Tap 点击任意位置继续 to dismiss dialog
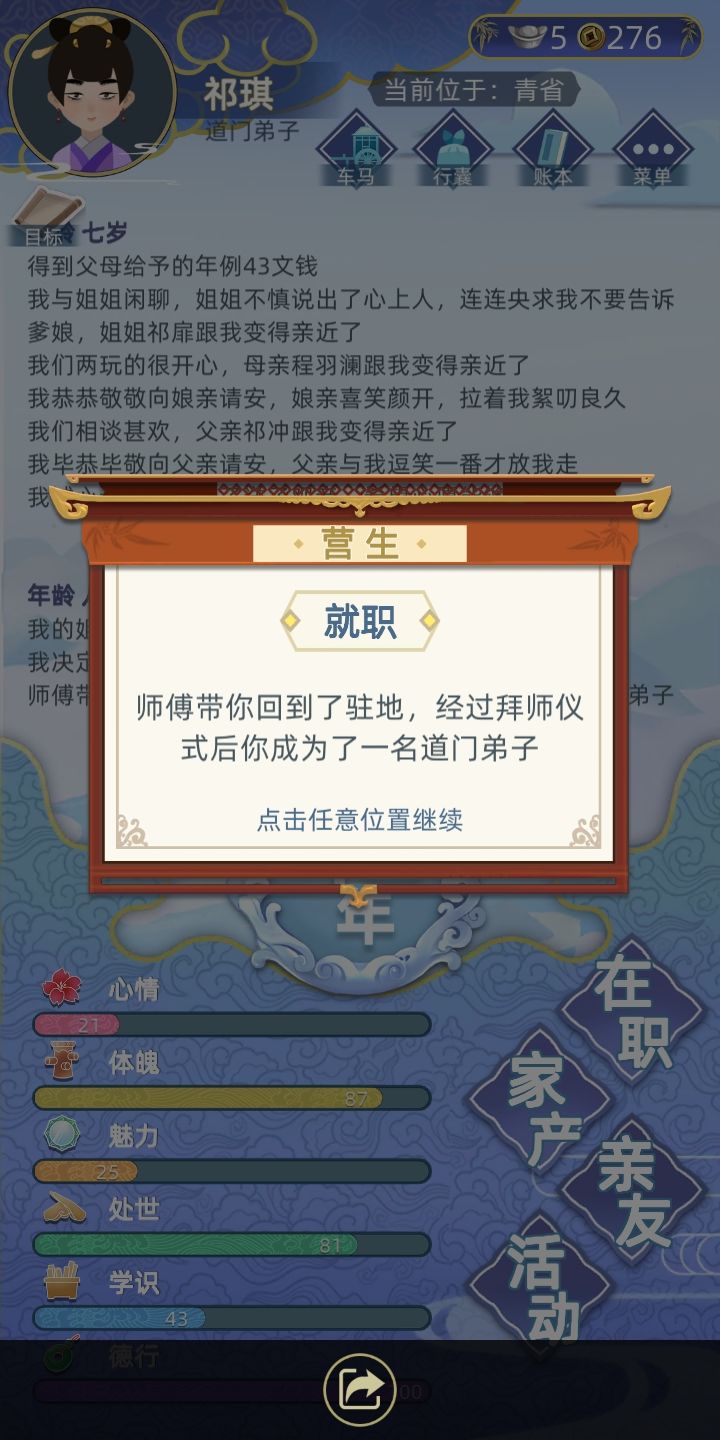 pos(360,820)
